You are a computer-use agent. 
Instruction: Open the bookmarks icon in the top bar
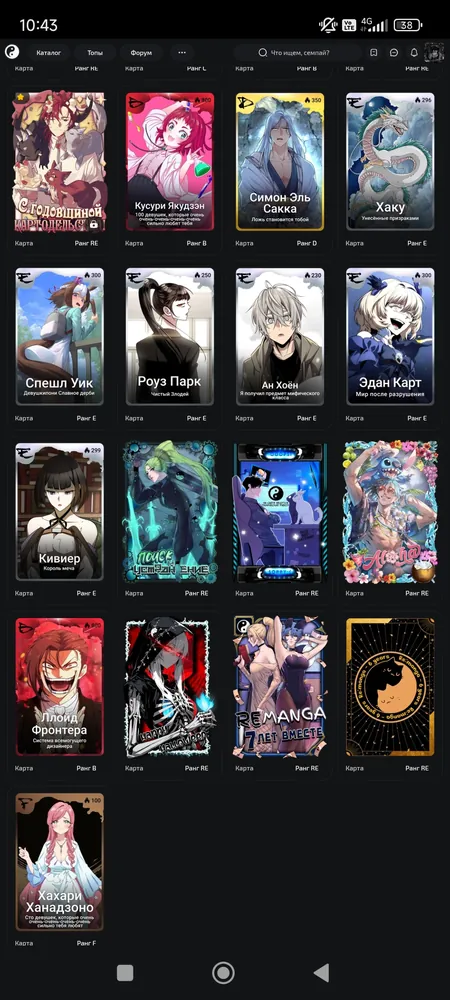[374, 53]
